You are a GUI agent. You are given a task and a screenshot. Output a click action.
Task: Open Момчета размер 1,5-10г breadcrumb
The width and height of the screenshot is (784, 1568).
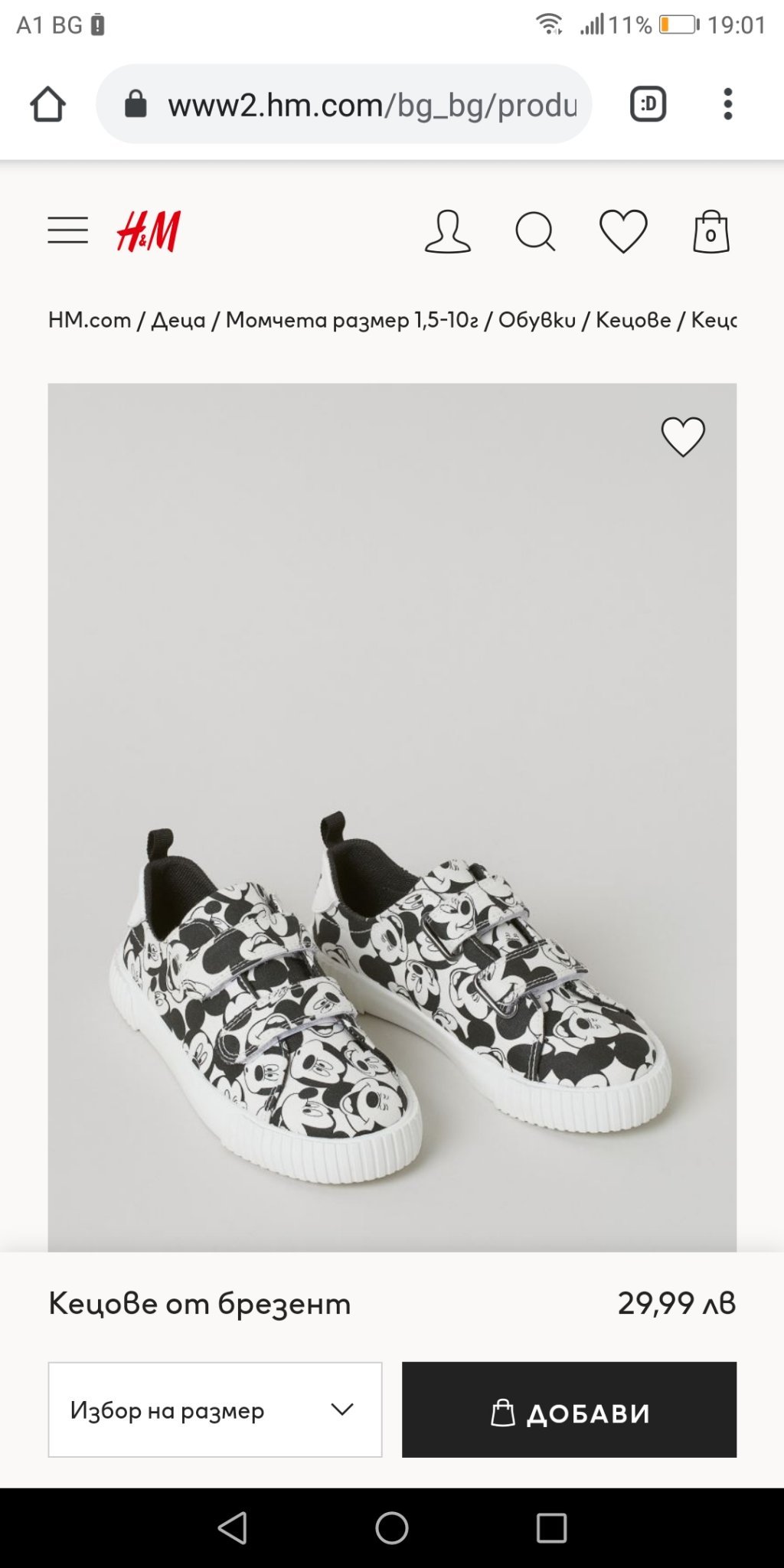click(351, 320)
